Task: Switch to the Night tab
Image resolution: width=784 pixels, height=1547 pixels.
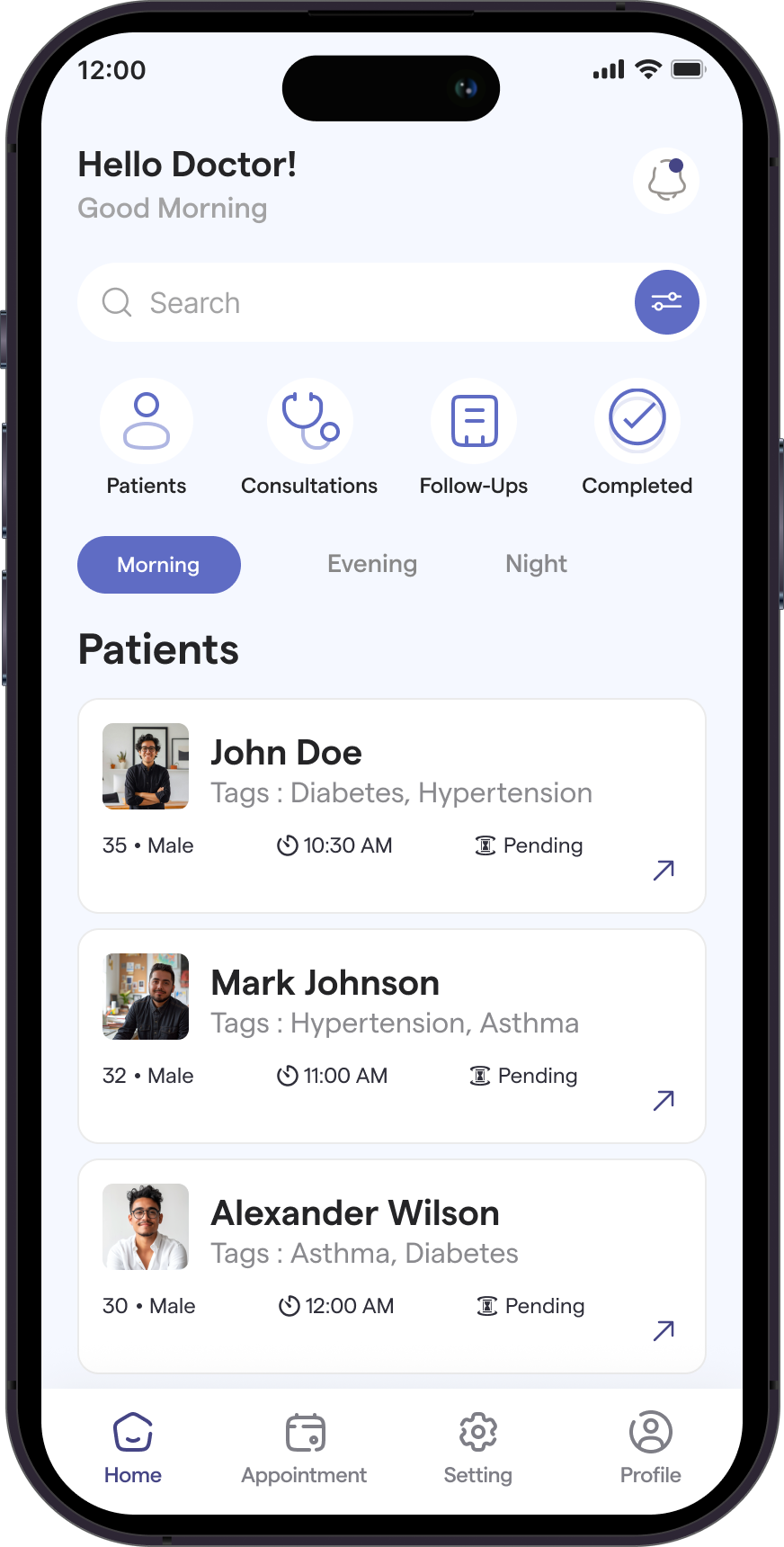Action: tap(536, 564)
